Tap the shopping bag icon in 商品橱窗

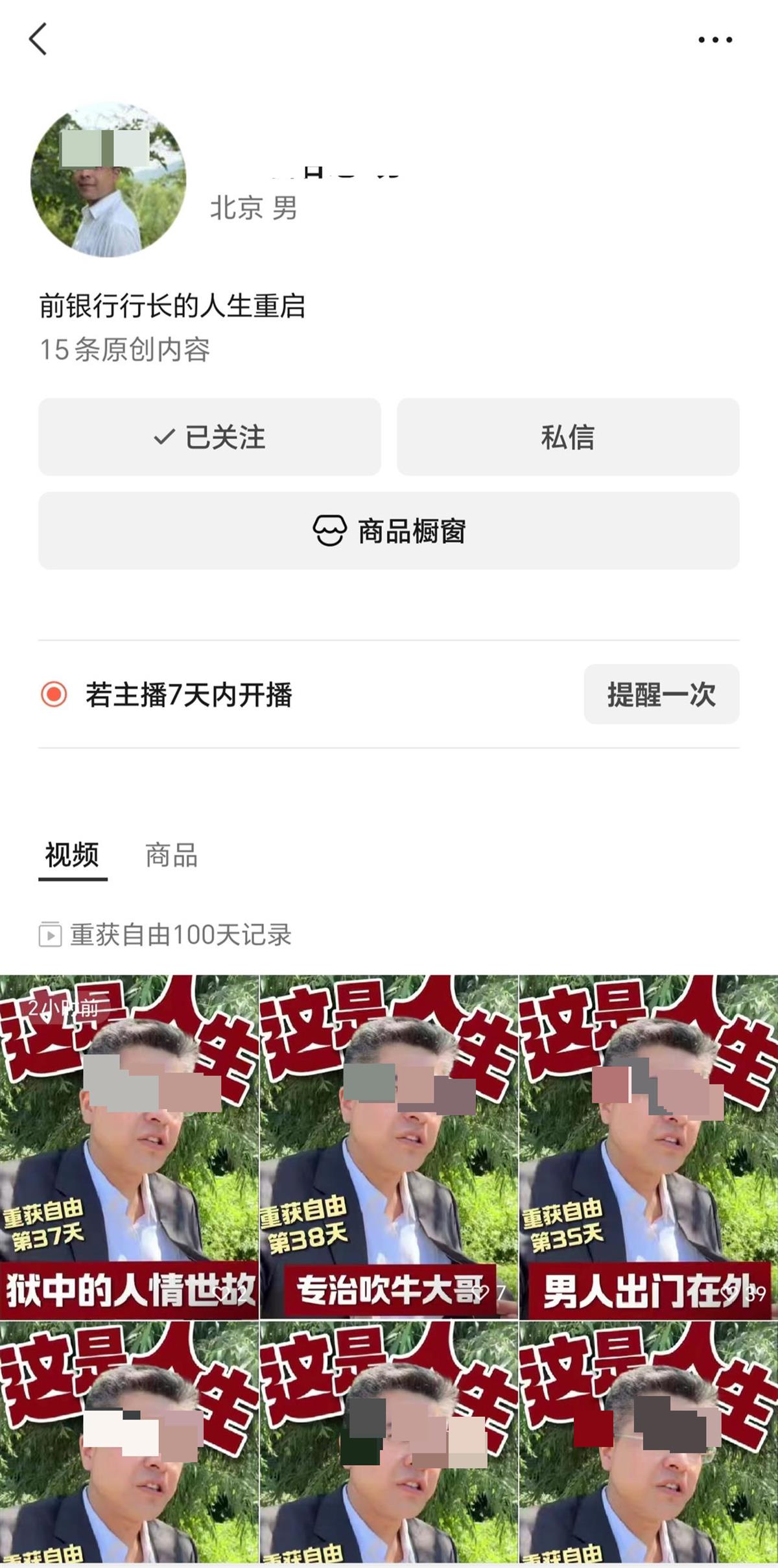click(x=331, y=530)
